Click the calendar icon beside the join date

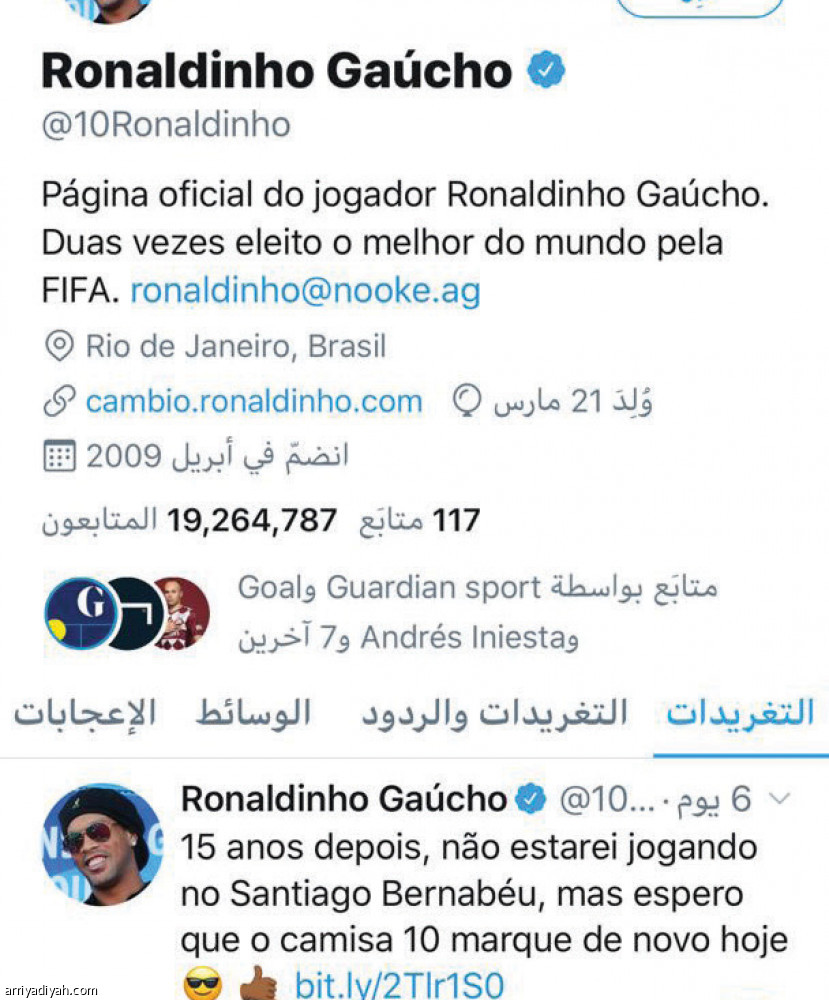[60, 455]
